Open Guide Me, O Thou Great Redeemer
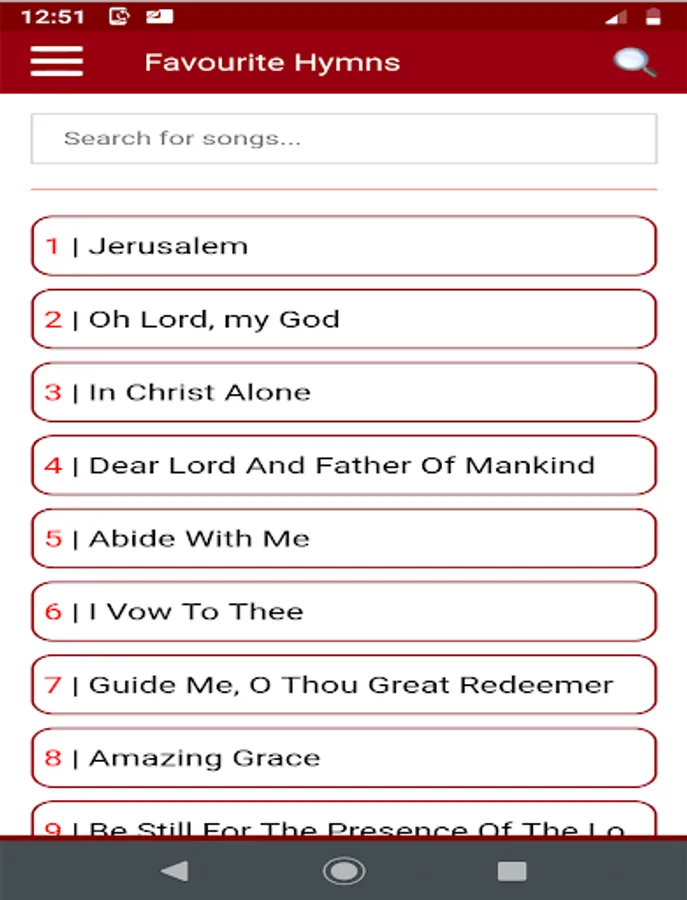 click(x=343, y=684)
